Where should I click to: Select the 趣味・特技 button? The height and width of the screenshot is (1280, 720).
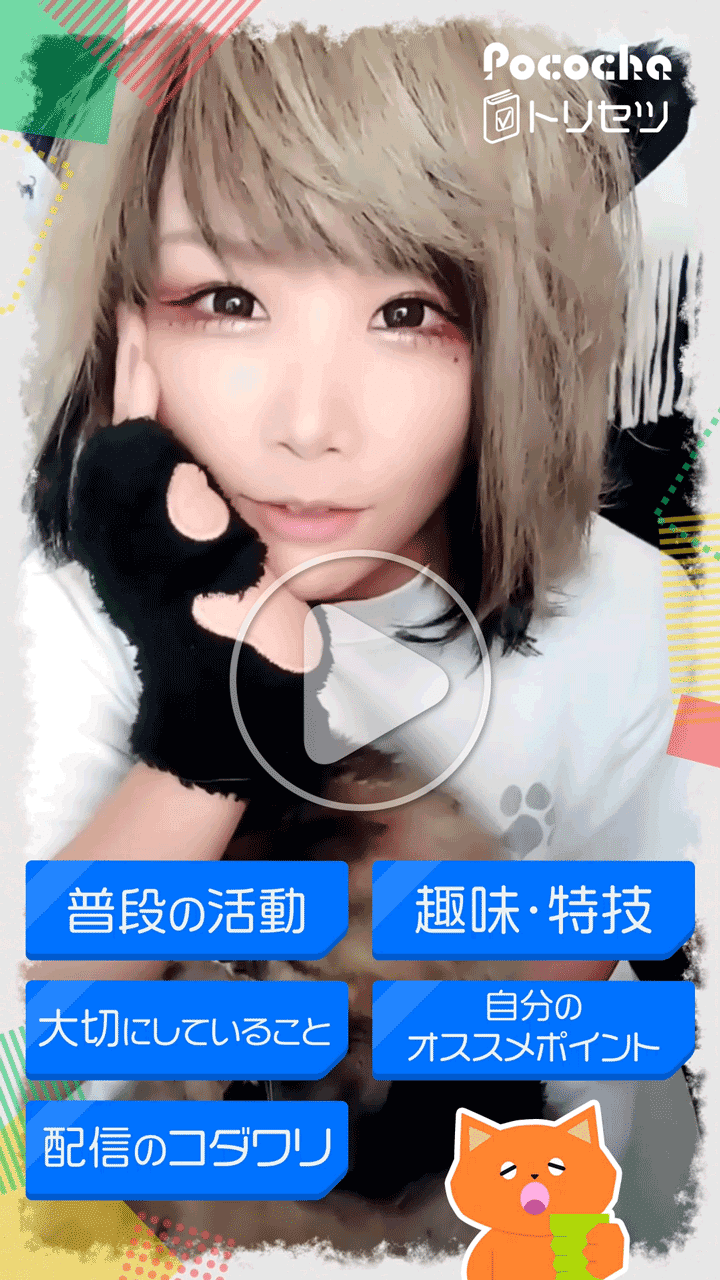click(533, 911)
